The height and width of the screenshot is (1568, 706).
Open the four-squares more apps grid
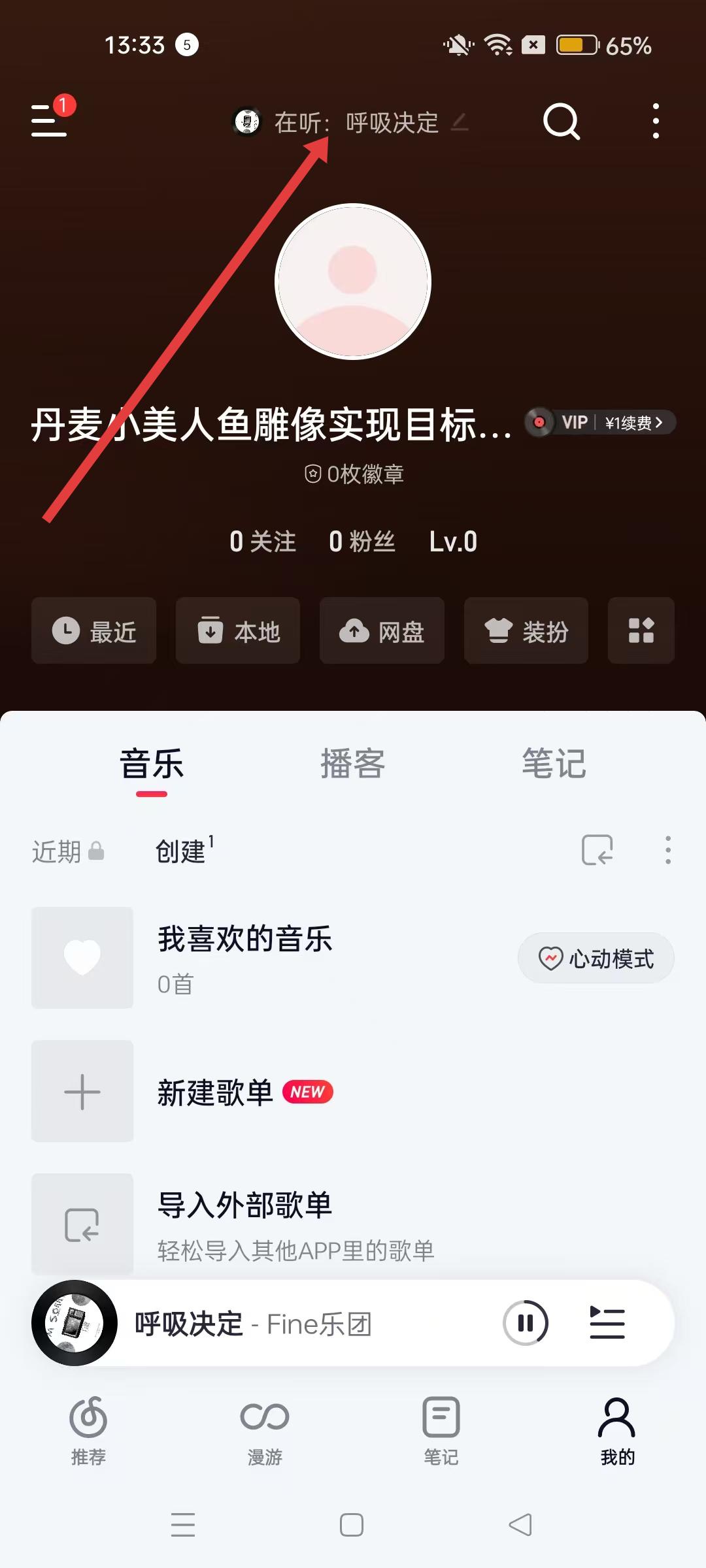[x=641, y=631]
